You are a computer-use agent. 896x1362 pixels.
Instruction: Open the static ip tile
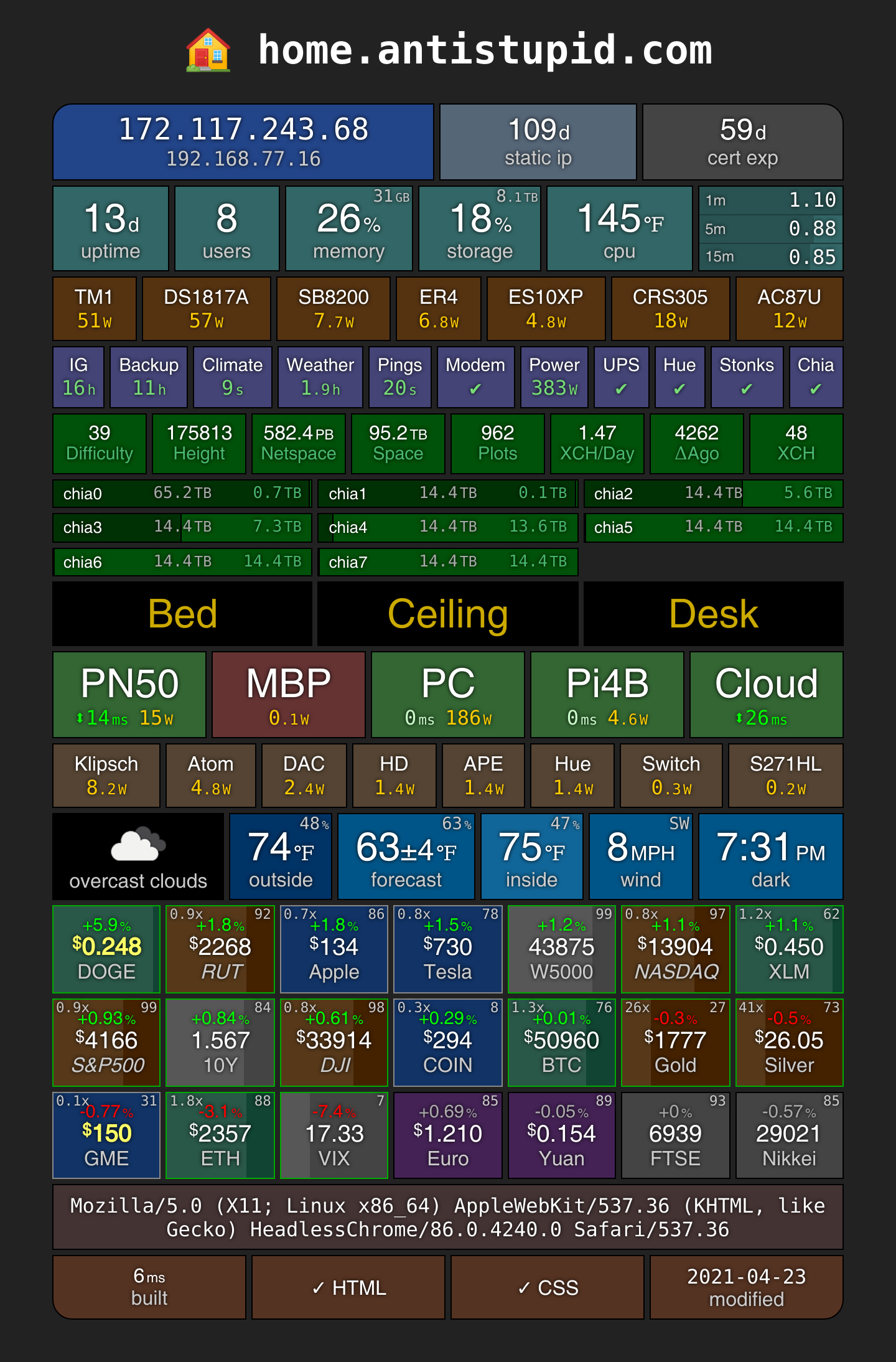pos(538,142)
